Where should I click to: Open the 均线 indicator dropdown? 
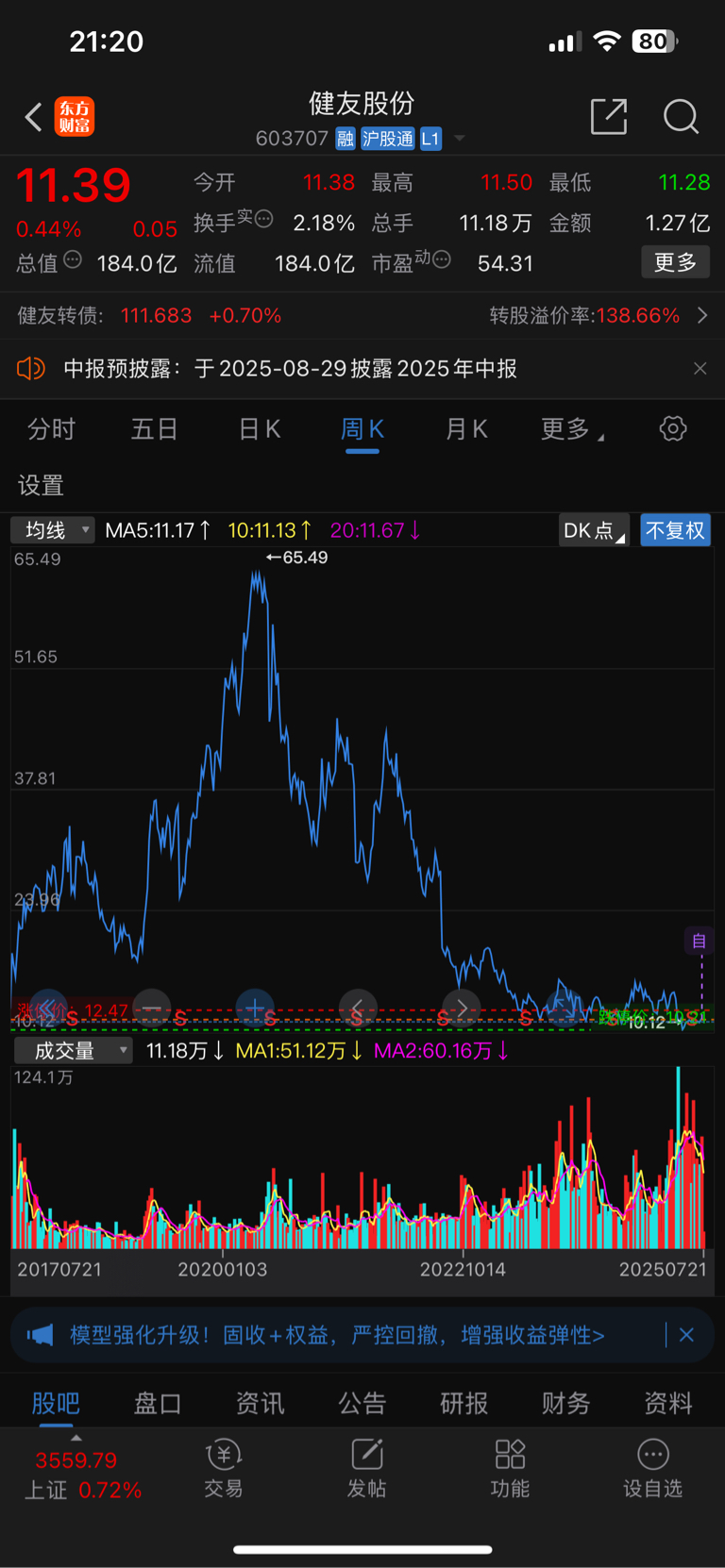tap(53, 530)
